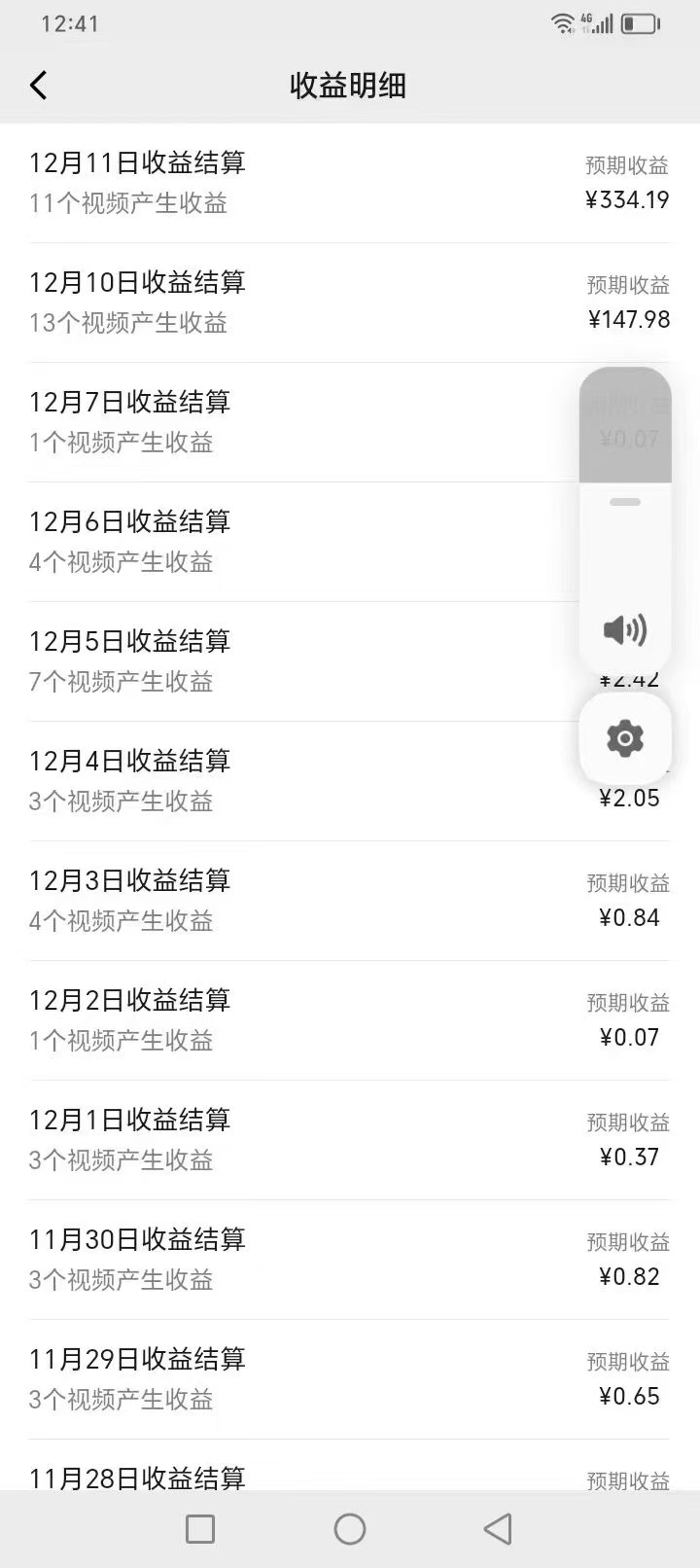
Task: Go to the home screen
Action: [x=350, y=1529]
